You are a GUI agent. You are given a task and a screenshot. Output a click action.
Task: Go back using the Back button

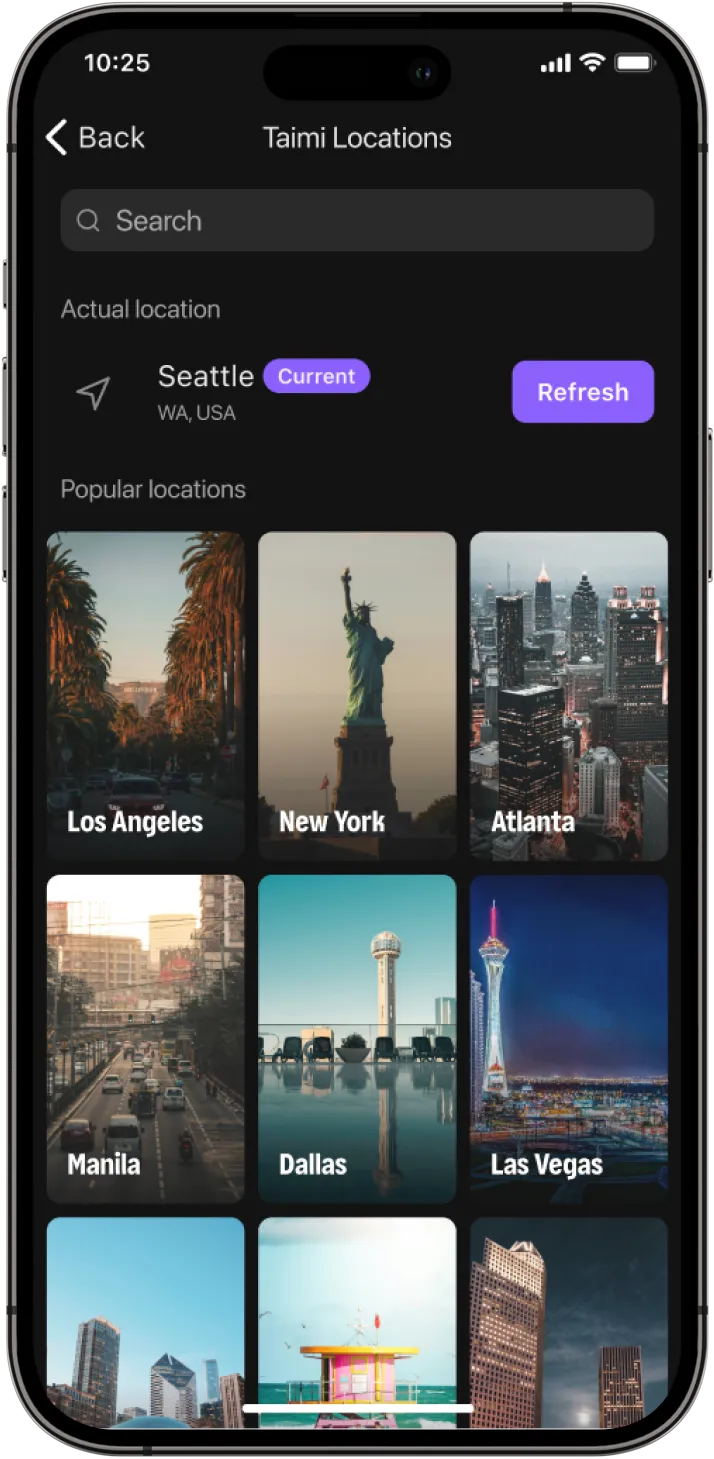(96, 138)
